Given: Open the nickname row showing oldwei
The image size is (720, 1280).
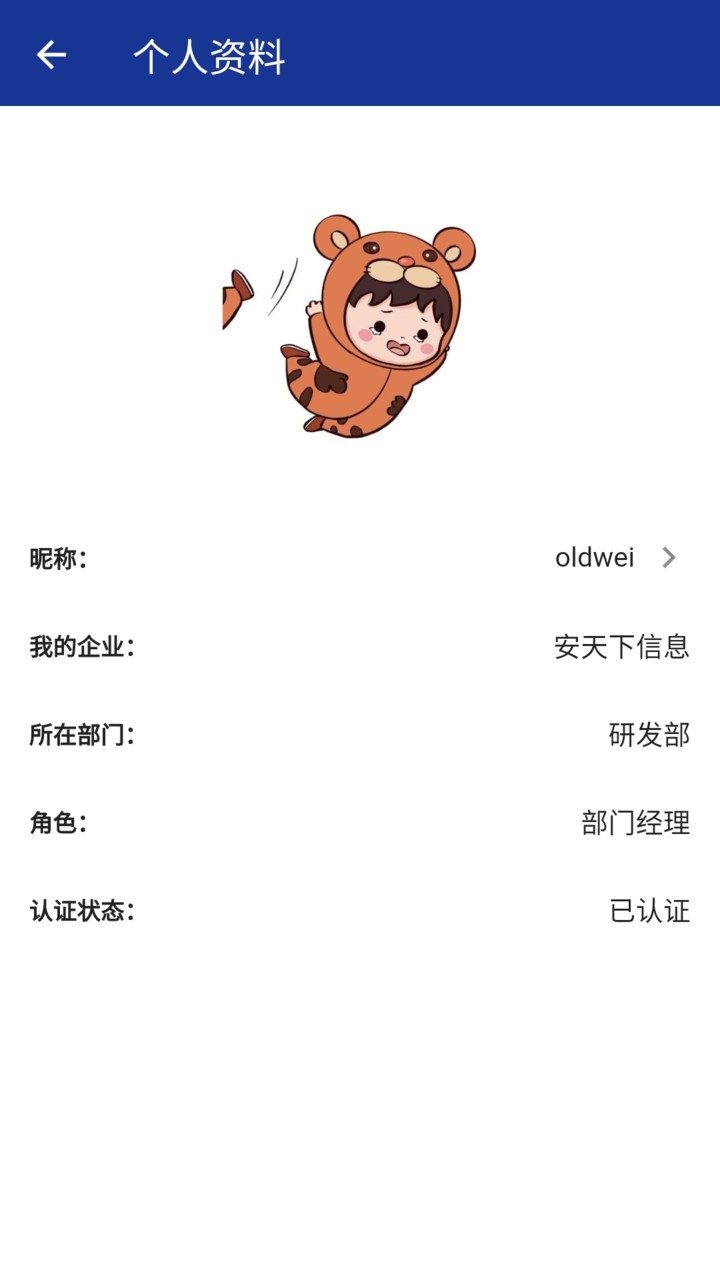Looking at the screenshot, I should pyautogui.click(x=360, y=558).
